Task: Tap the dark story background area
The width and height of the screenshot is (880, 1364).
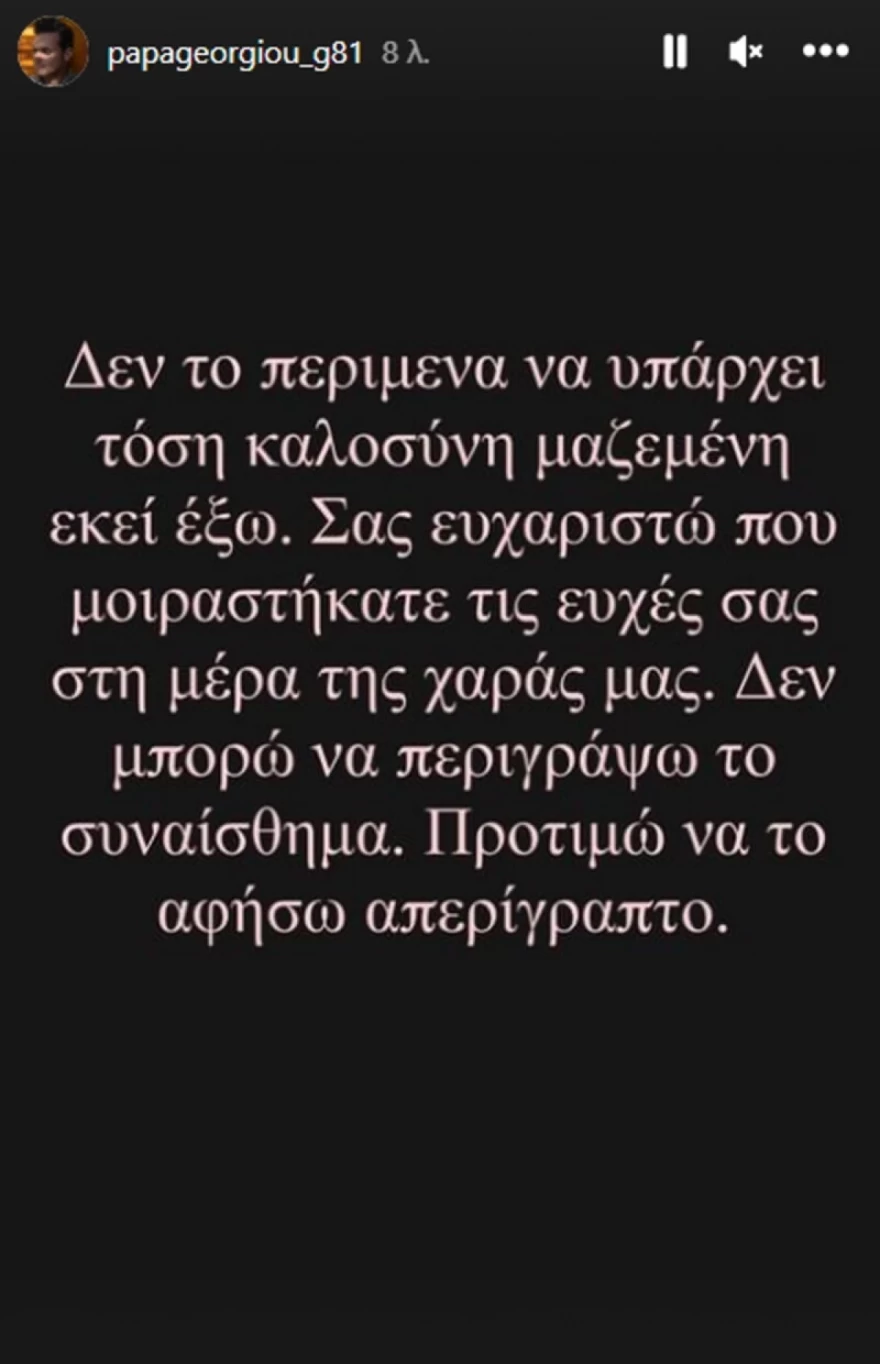Action: pyautogui.click(x=440, y=1150)
